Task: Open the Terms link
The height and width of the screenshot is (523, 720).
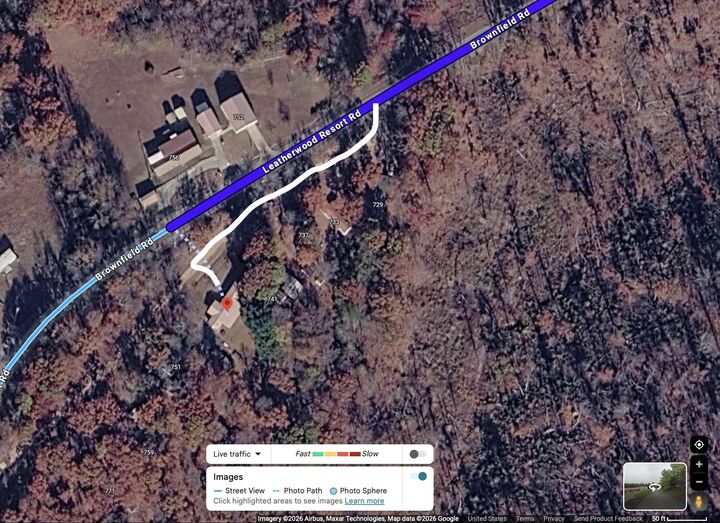Action: (x=524, y=519)
